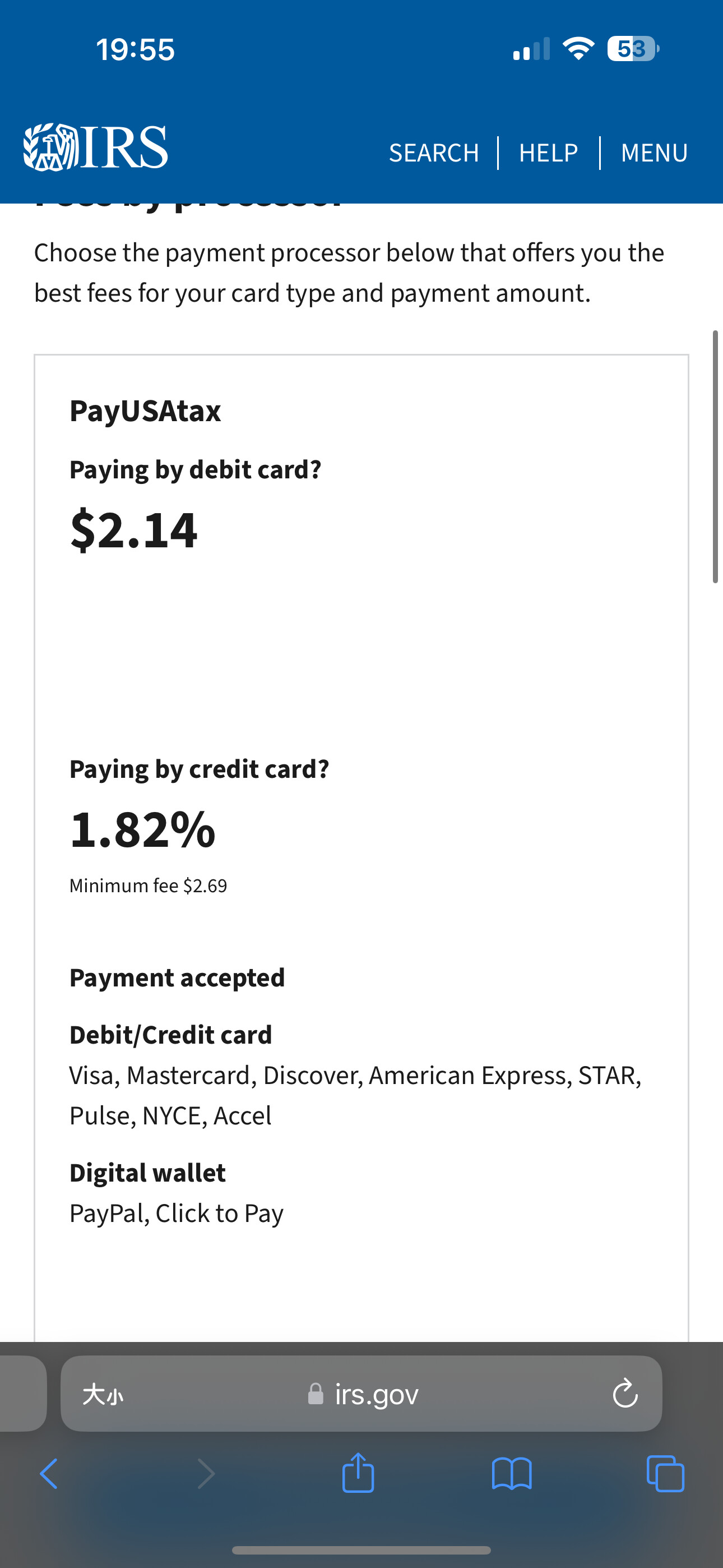Open Safari bookmarks
Image resolution: width=723 pixels, height=1568 pixels.
tap(511, 1474)
